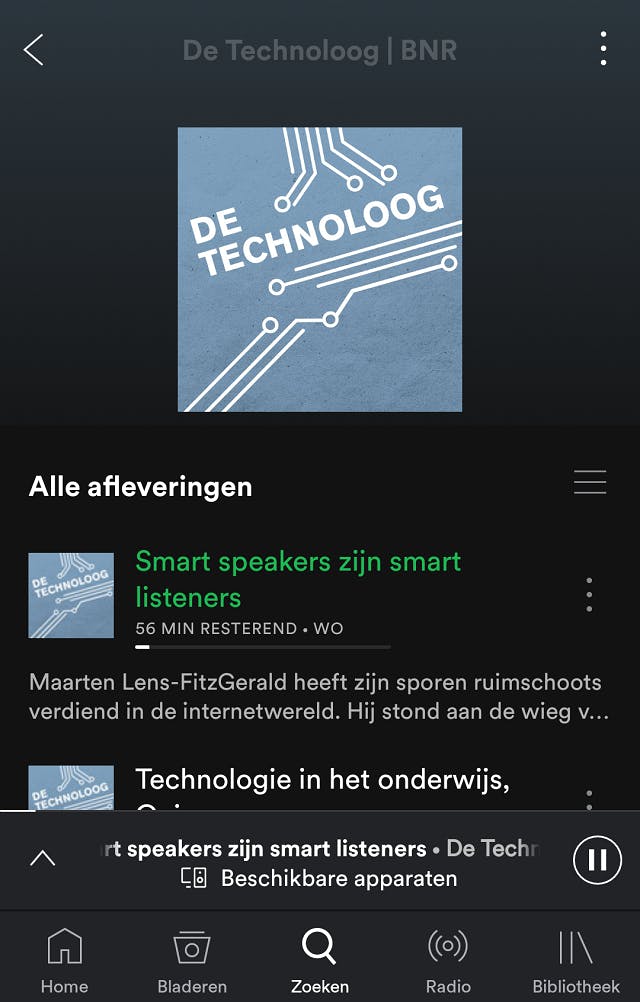Image resolution: width=640 pixels, height=1002 pixels.
Task: Pause the currently playing episode
Action: click(597, 860)
